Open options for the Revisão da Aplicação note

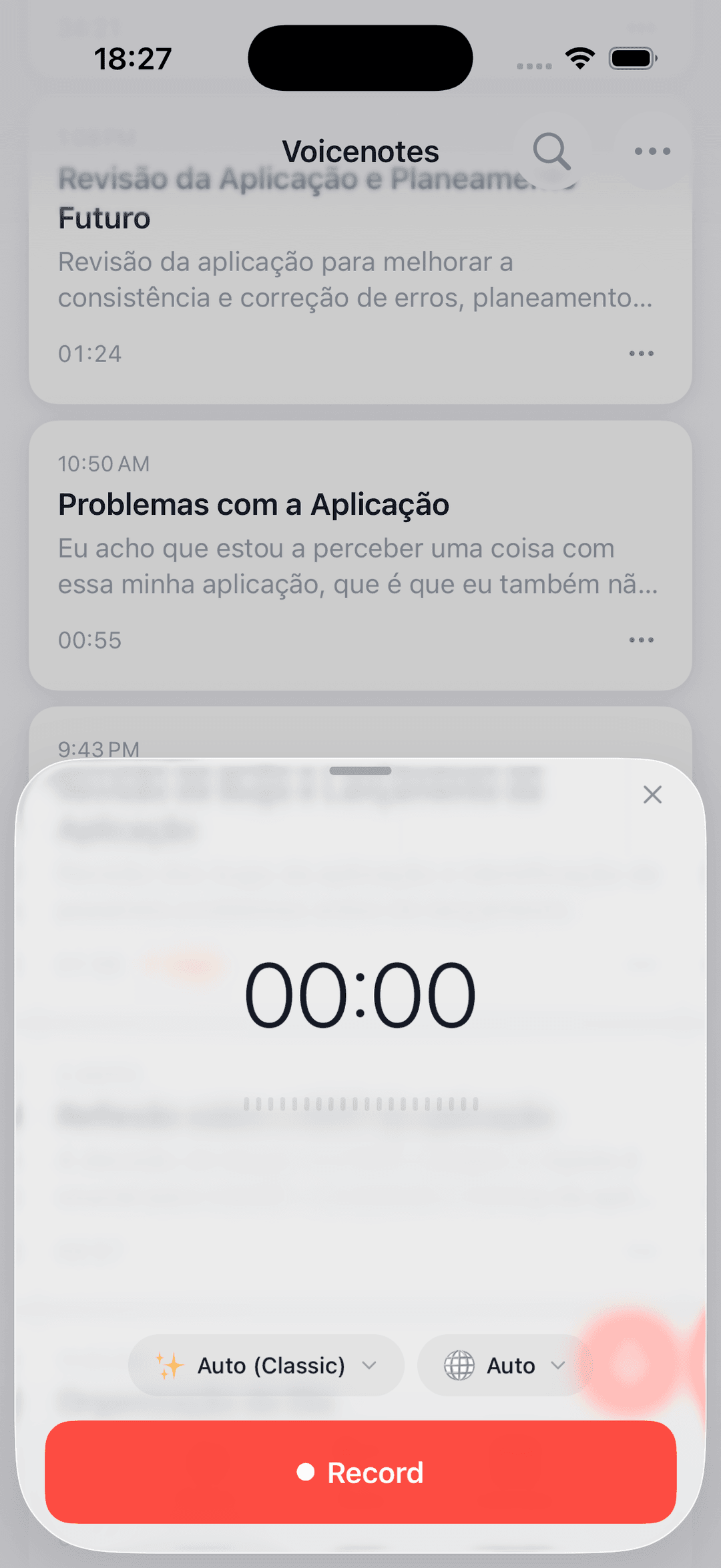[640, 353]
